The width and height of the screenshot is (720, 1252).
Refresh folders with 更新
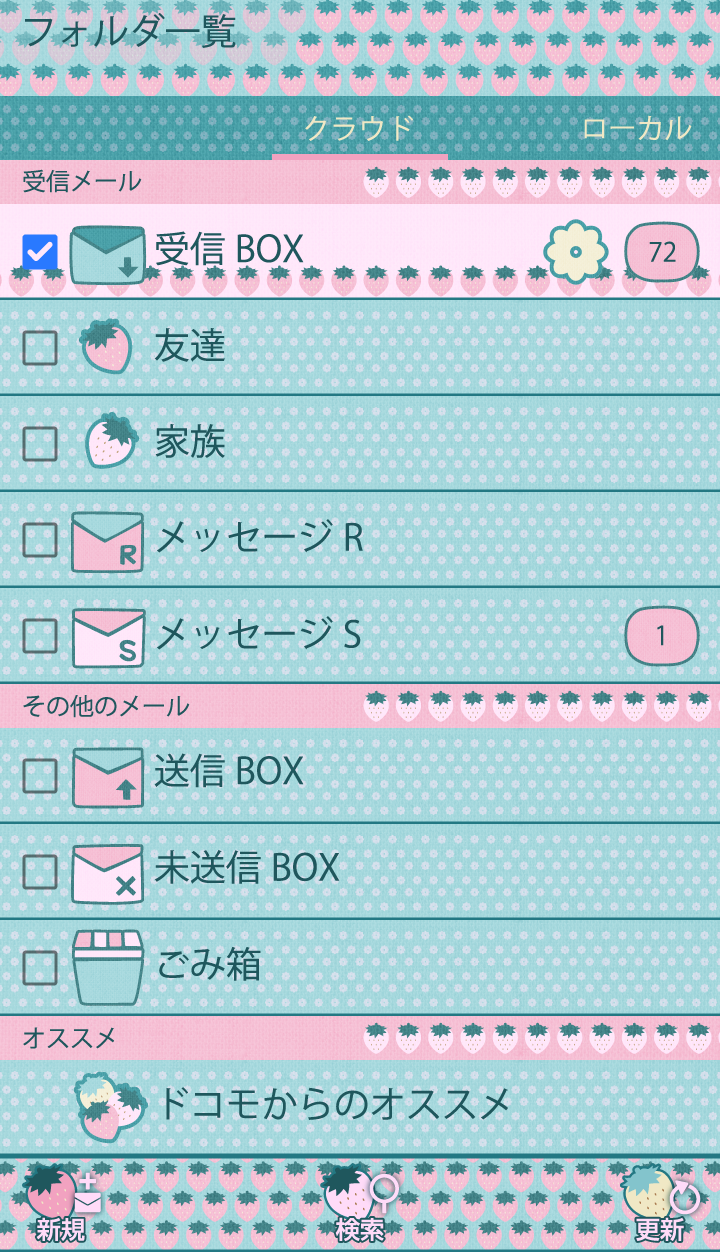(660, 1203)
